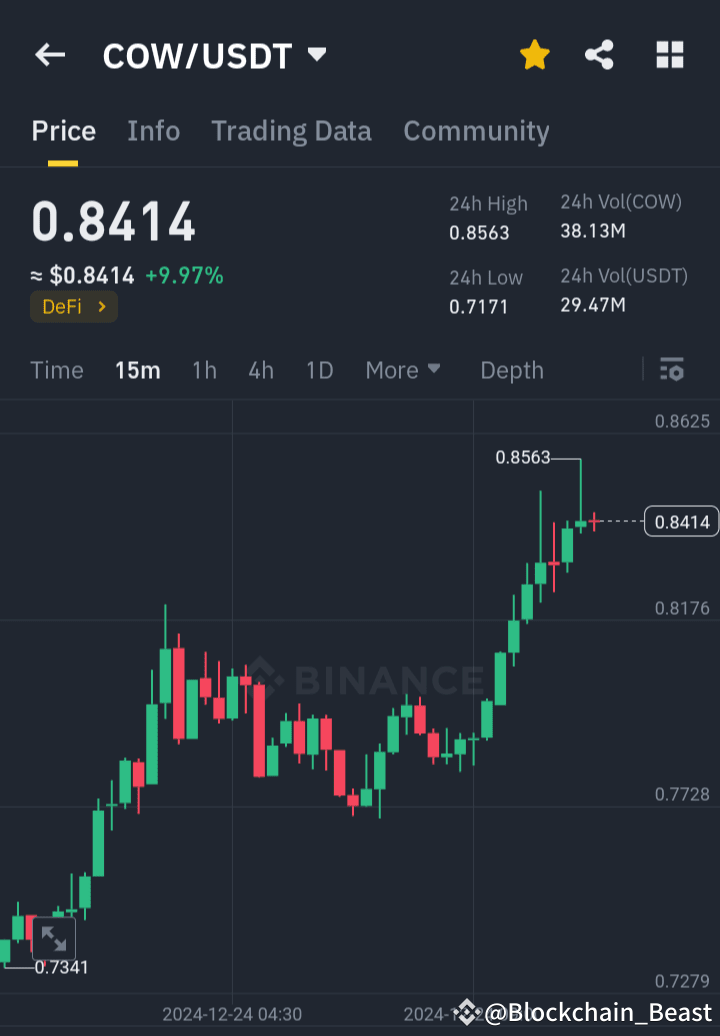Expand chart with the fullscreen icon
This screenshot has height=1036, width=720.
click(54, 938)
